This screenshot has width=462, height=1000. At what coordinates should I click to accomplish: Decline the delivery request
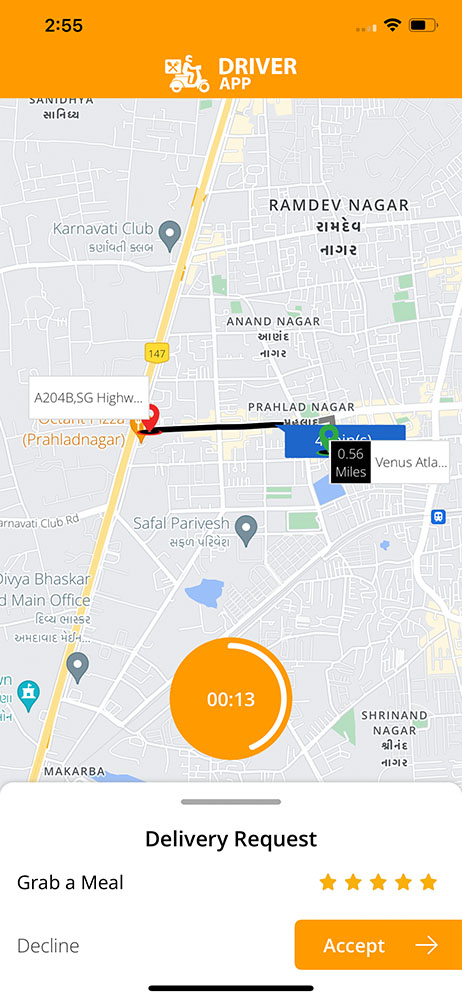point(48,945)
